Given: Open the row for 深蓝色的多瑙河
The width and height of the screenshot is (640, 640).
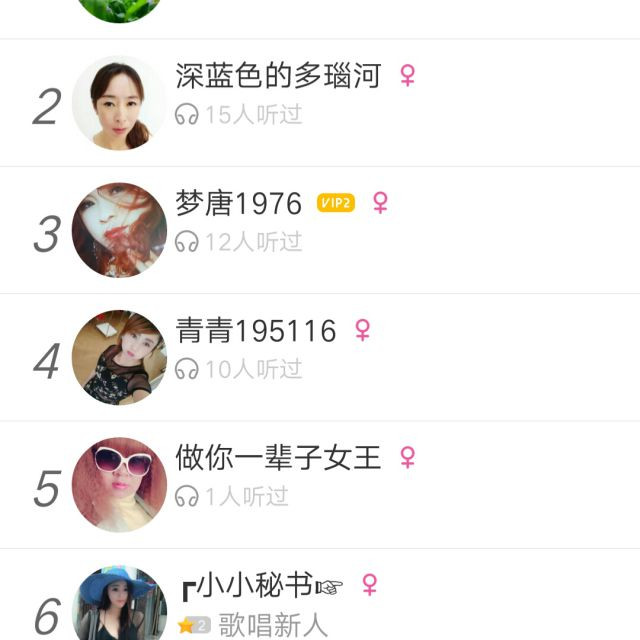Looking at the screenshot, I should pyautogui.click(x=320, y=103).
